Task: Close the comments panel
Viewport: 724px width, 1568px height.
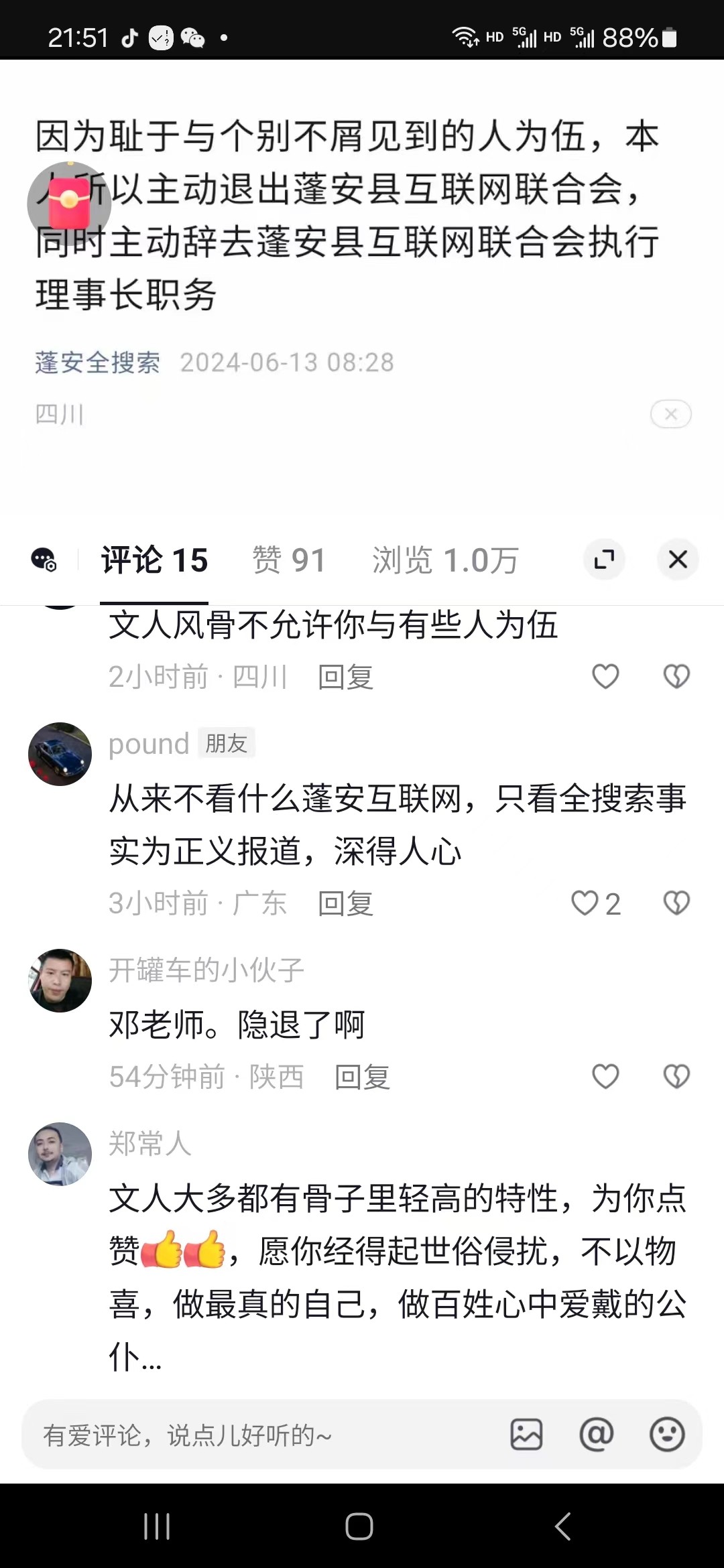Action: [x=678, y=560]
